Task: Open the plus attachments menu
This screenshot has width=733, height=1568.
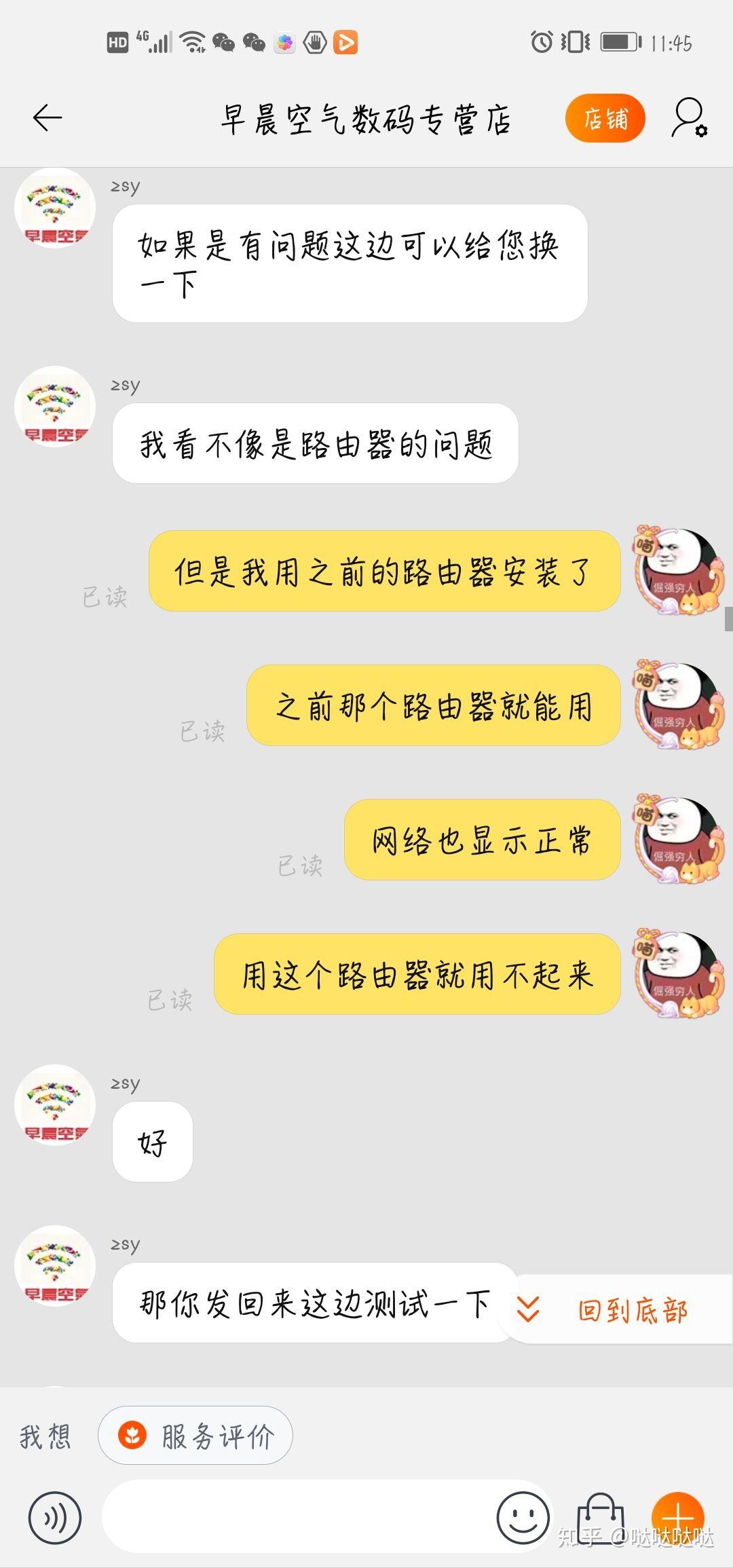Action: (x=677, y=1518)
